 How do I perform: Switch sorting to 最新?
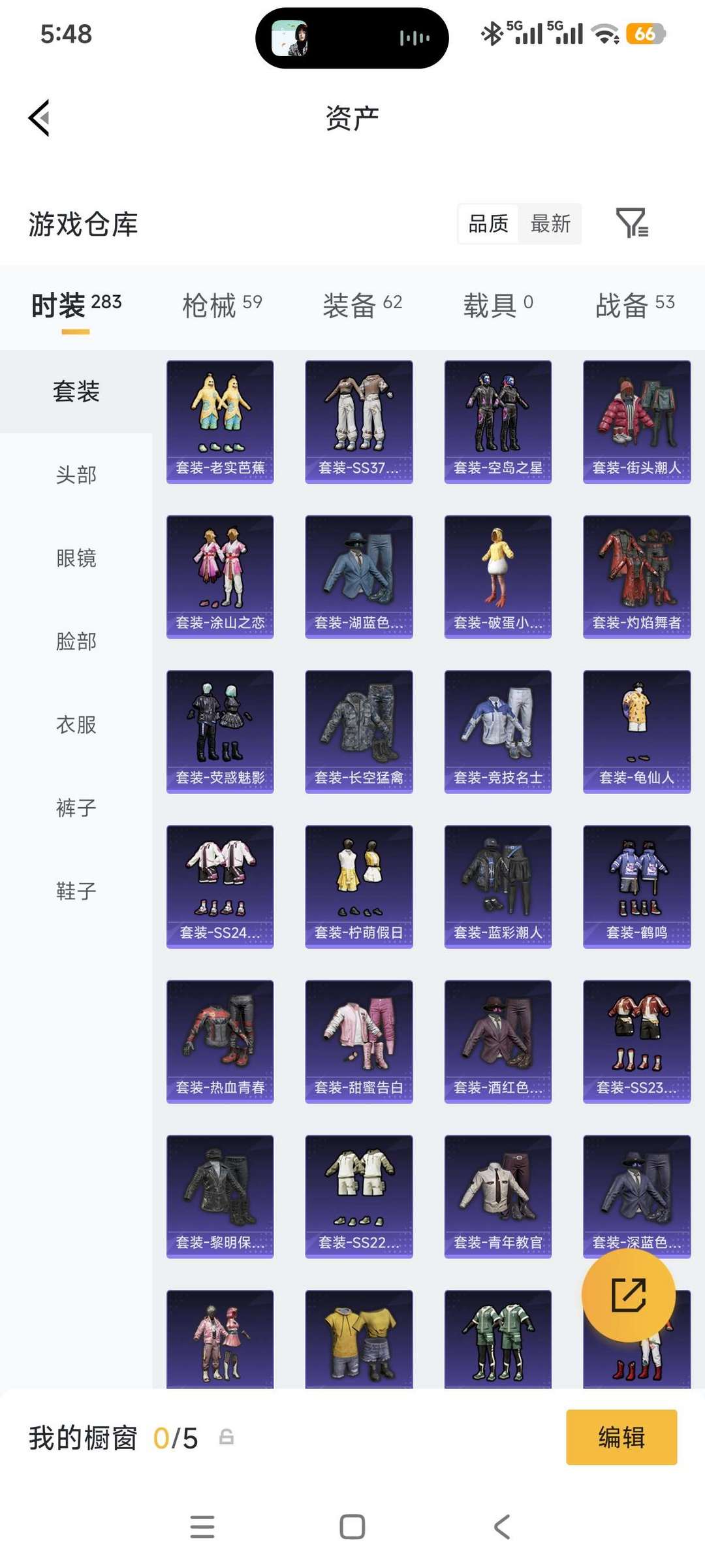tap(550, 224)
